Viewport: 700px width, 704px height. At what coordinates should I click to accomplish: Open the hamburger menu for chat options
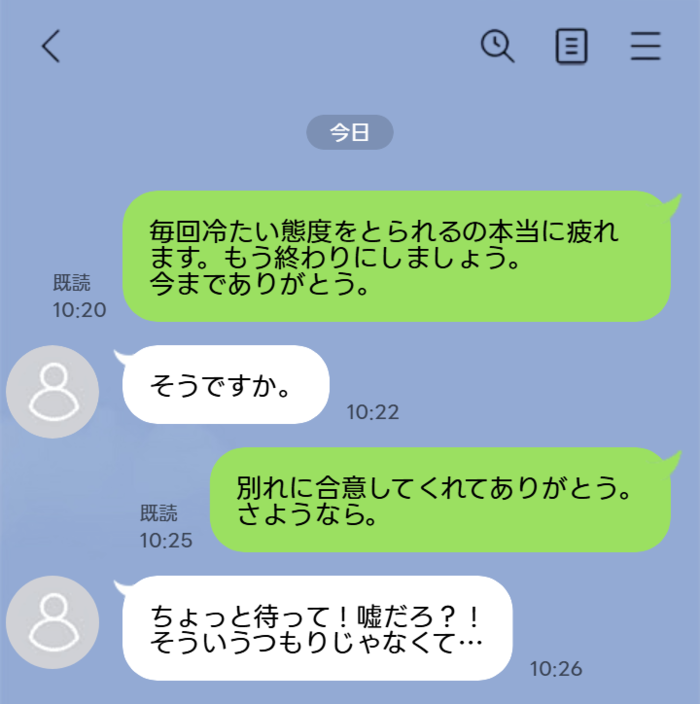point(645,46)
